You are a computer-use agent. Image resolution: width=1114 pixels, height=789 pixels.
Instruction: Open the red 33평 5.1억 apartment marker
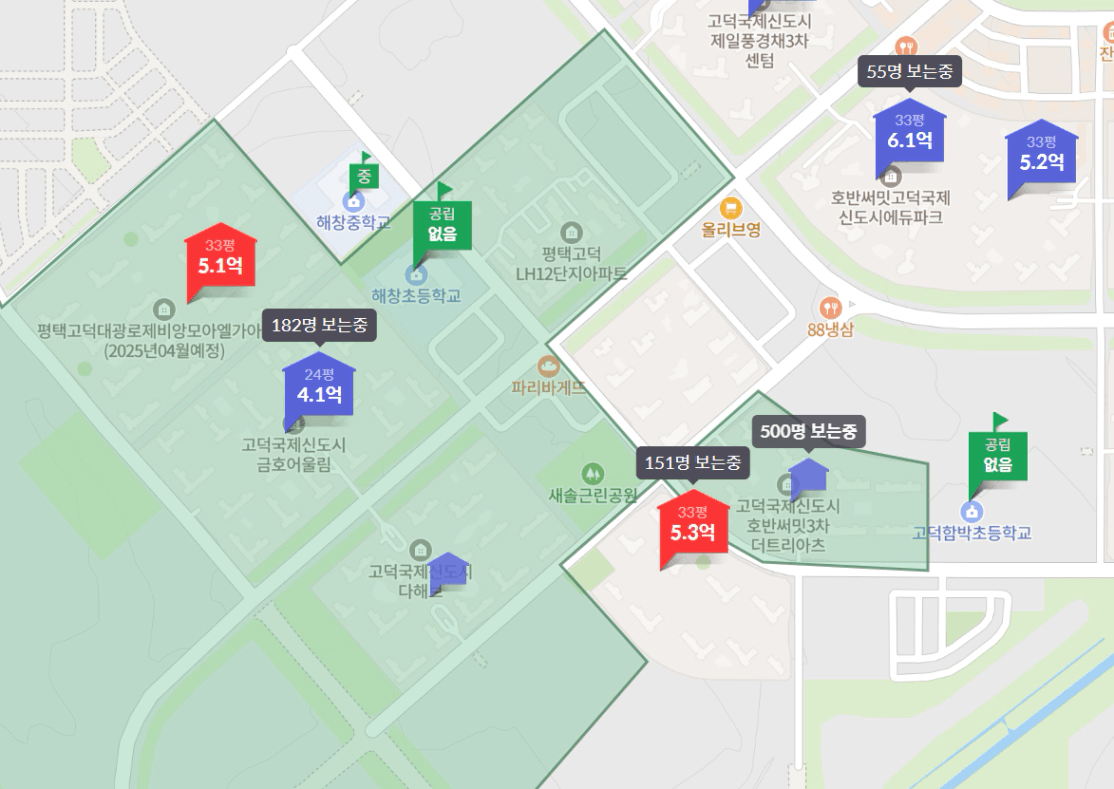(219, 257)
